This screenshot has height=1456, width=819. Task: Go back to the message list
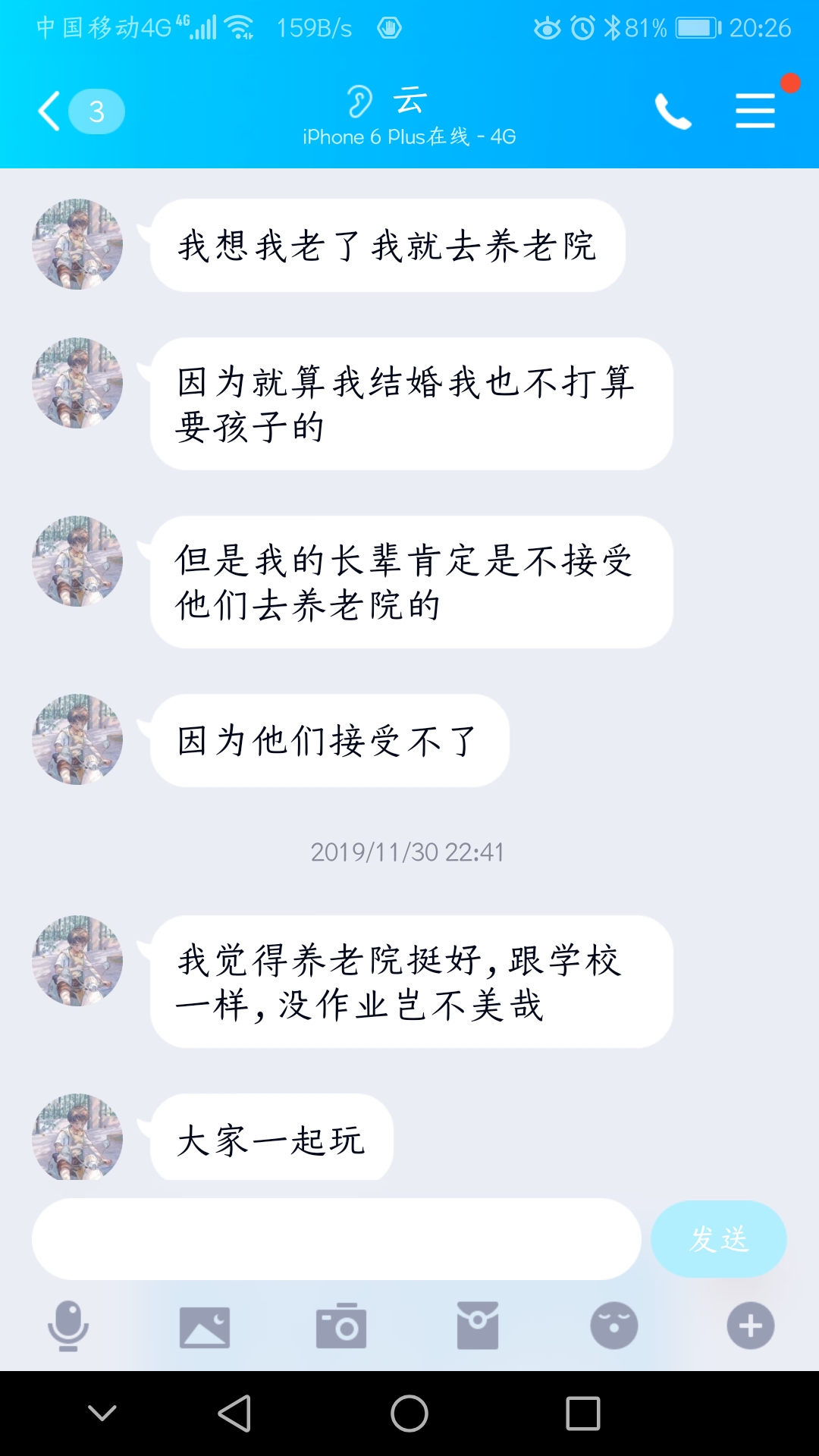50,111
